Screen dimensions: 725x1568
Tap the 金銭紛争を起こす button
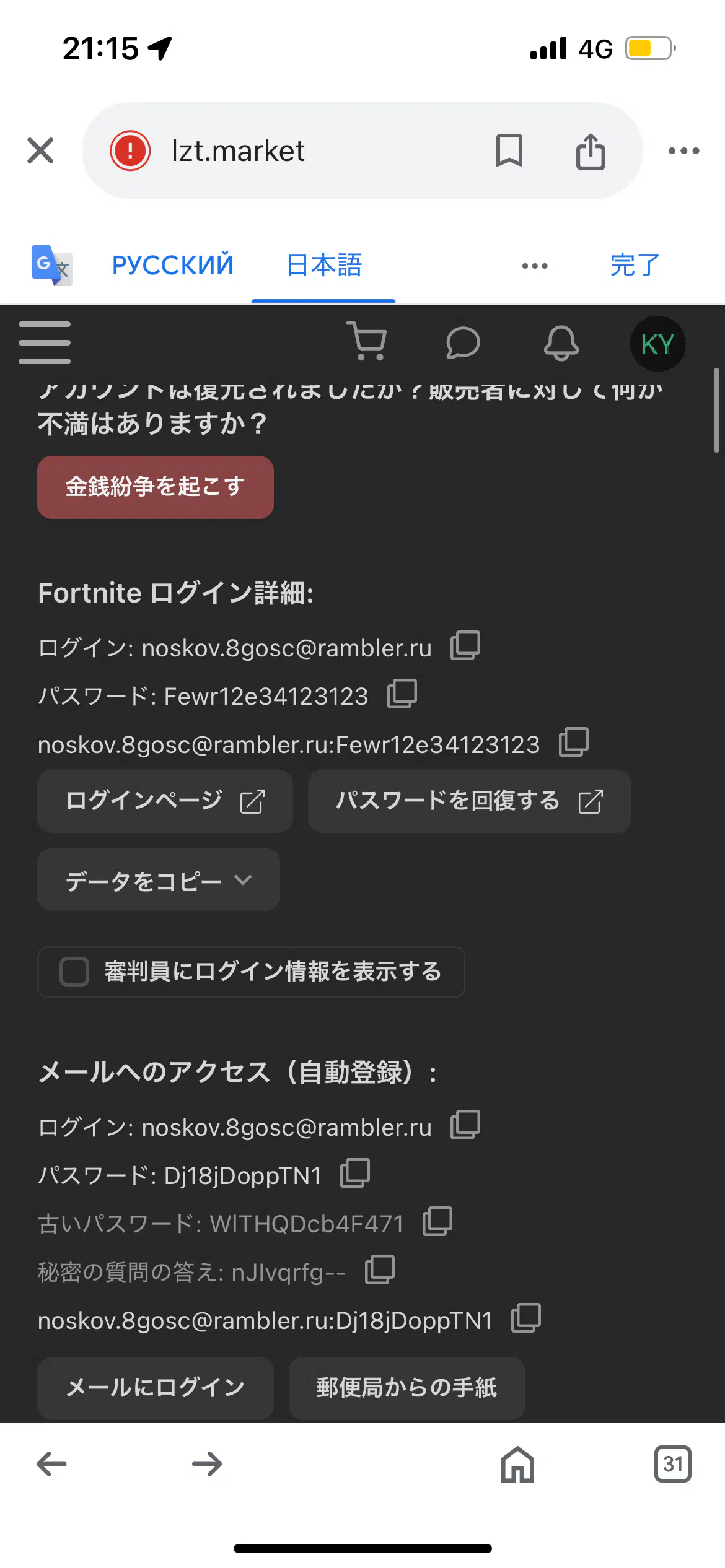(156, 487)
